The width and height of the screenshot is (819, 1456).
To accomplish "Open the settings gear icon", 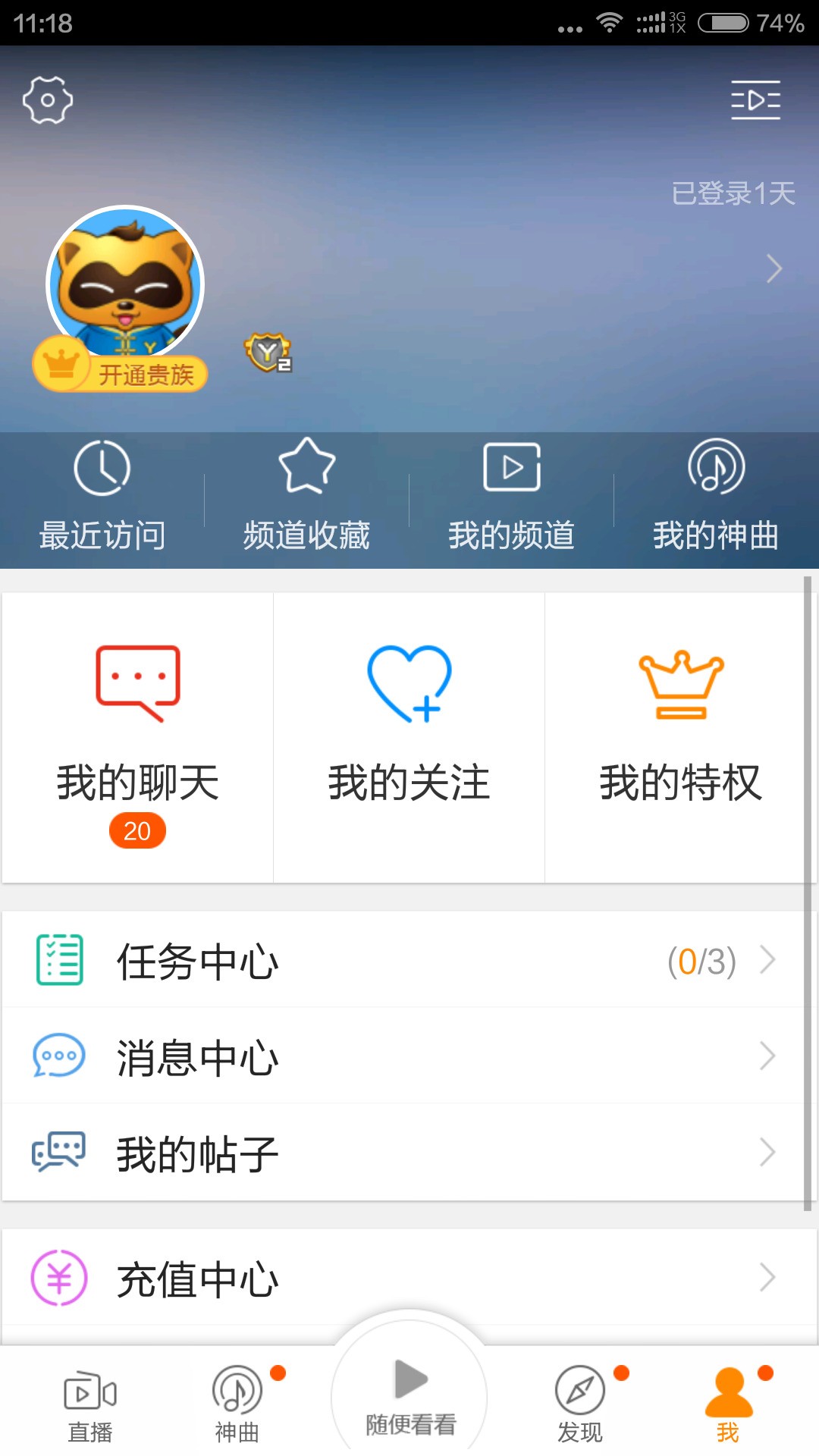I will click(47, 99).
